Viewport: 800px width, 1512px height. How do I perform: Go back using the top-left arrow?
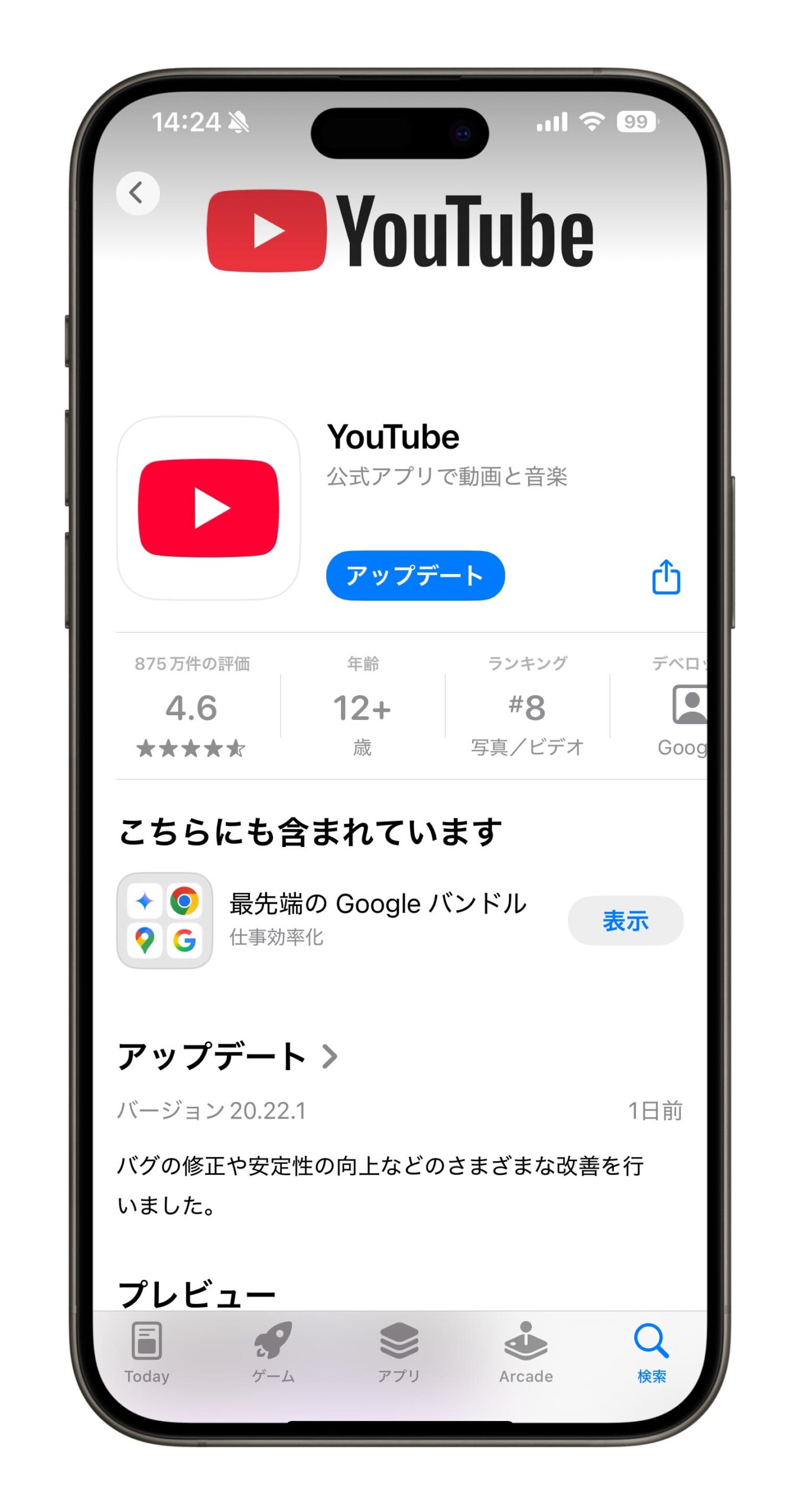coord(138,193)
